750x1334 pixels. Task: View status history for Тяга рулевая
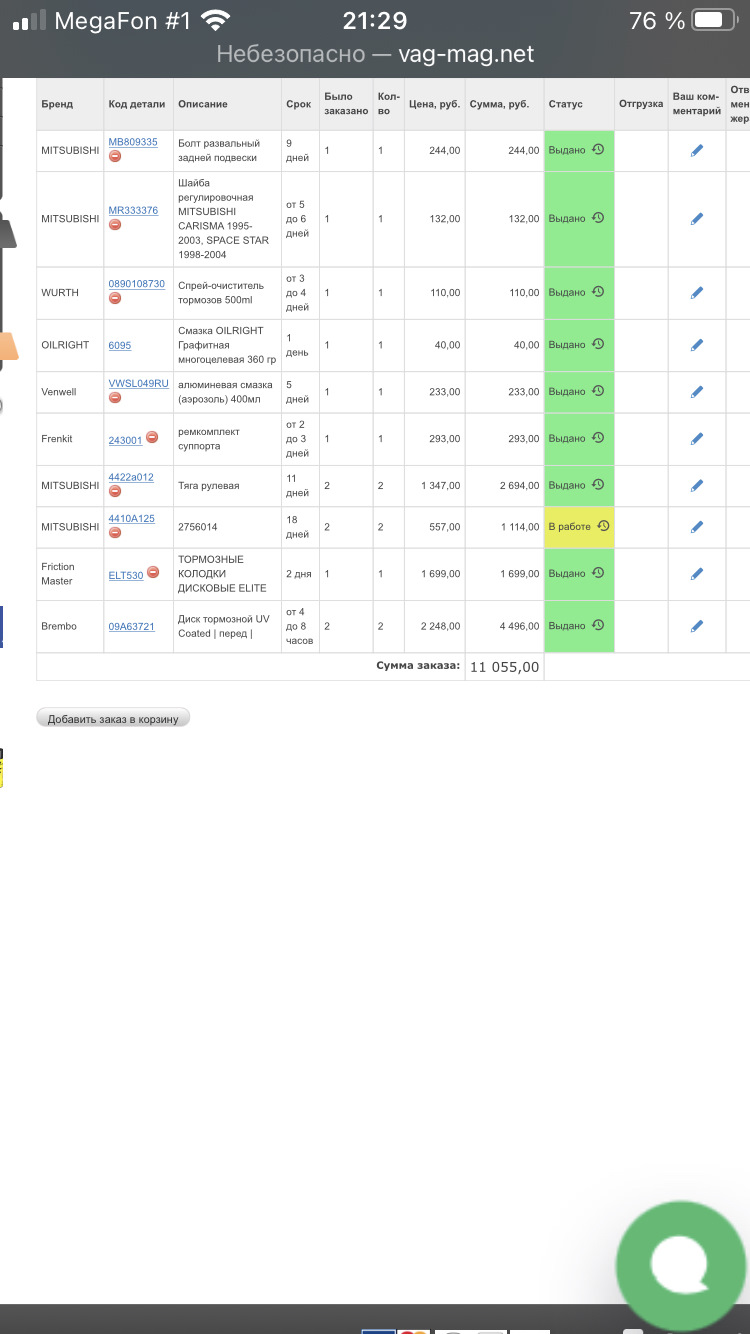(597, 484)
